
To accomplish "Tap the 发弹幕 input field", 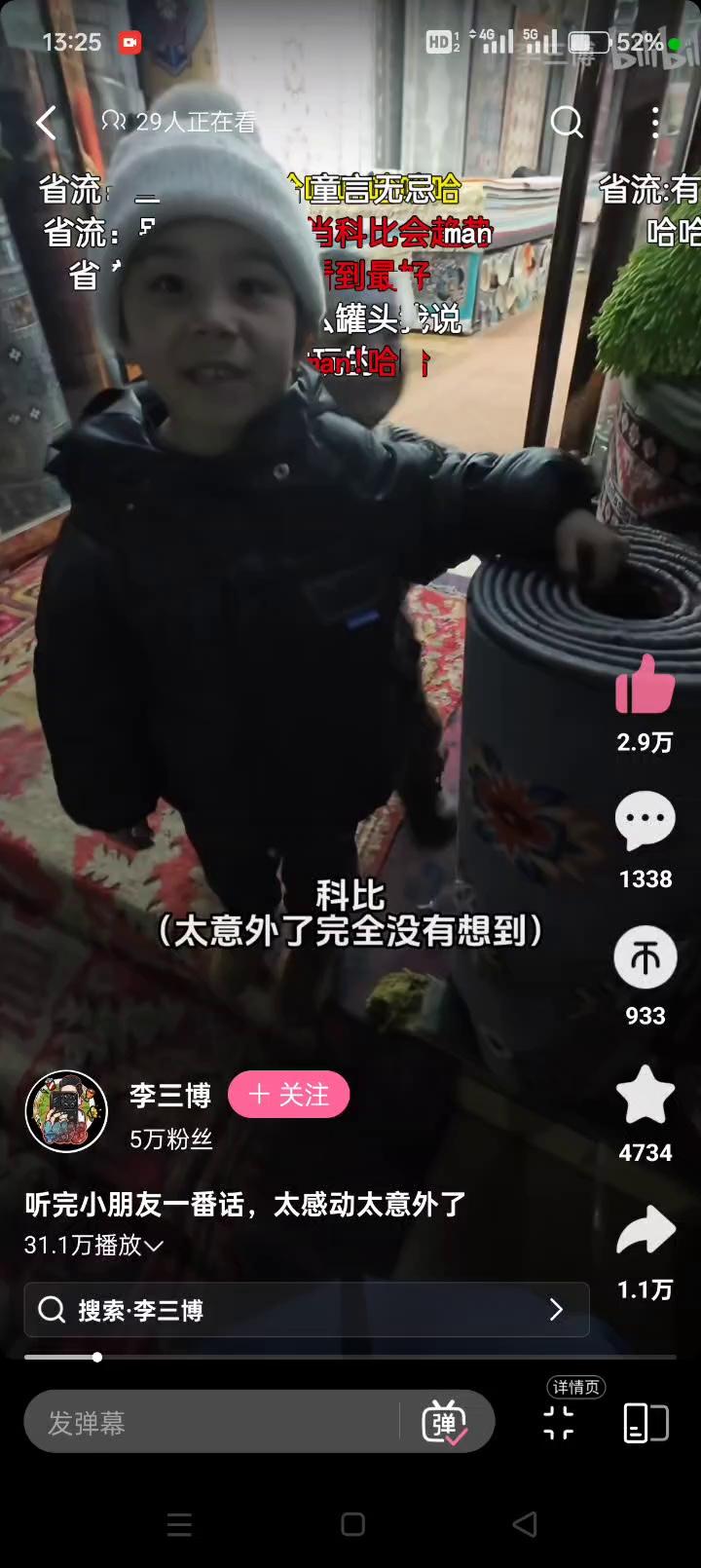I will click(x=209, y=1423).
